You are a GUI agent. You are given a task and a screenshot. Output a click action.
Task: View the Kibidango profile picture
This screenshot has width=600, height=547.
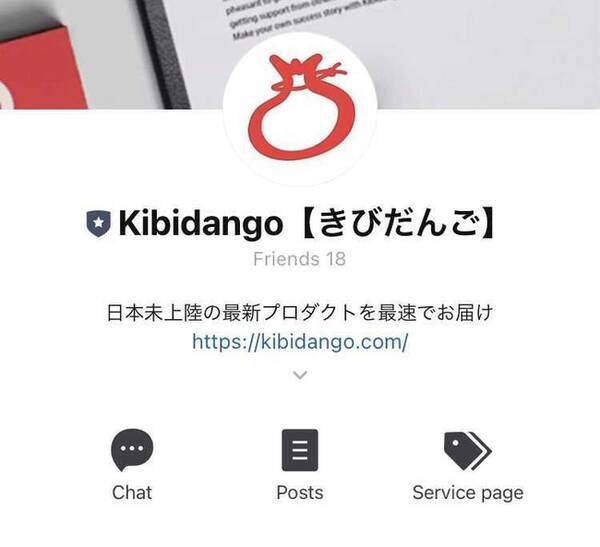(x=300, y=110)
